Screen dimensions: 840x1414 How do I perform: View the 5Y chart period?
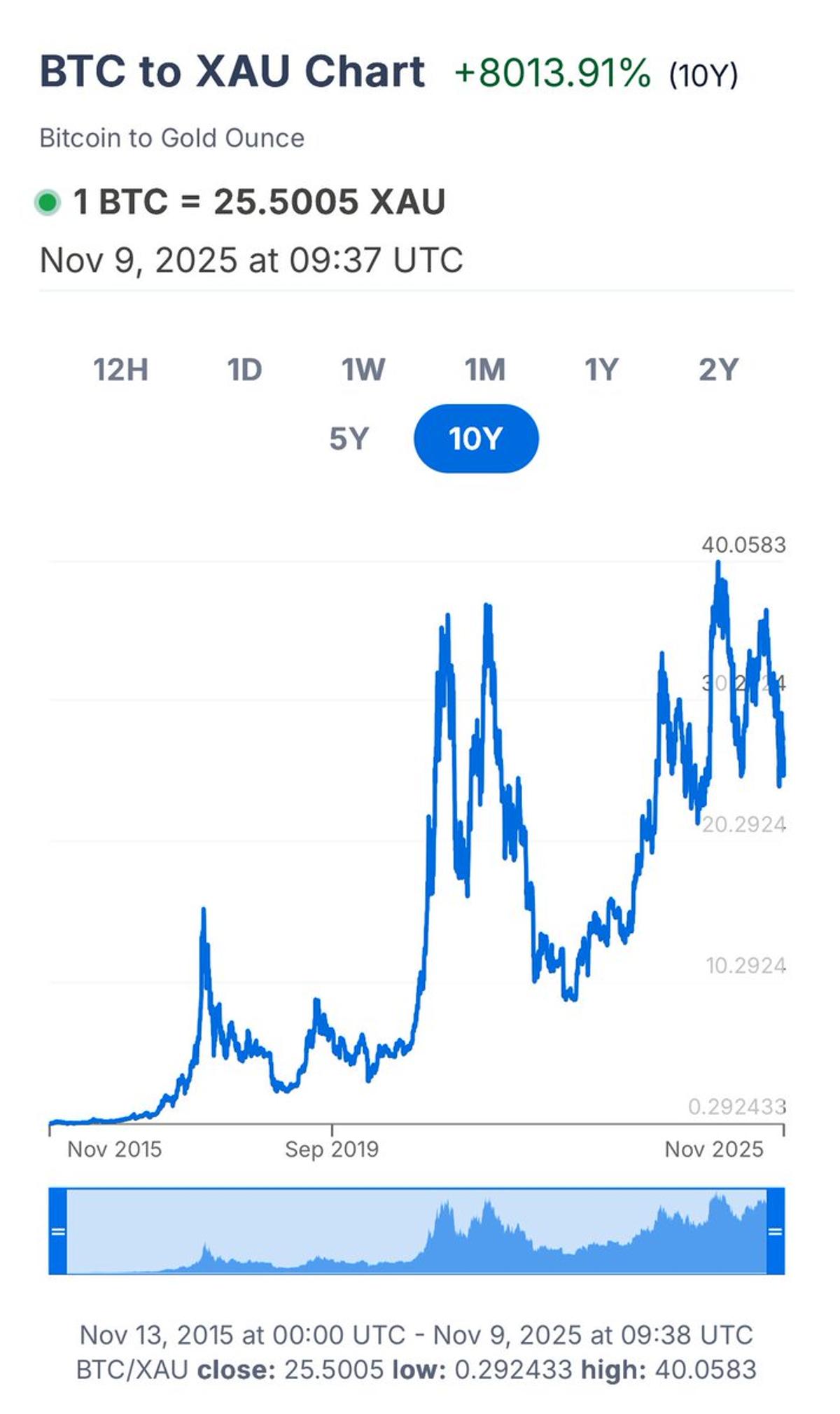352,437
